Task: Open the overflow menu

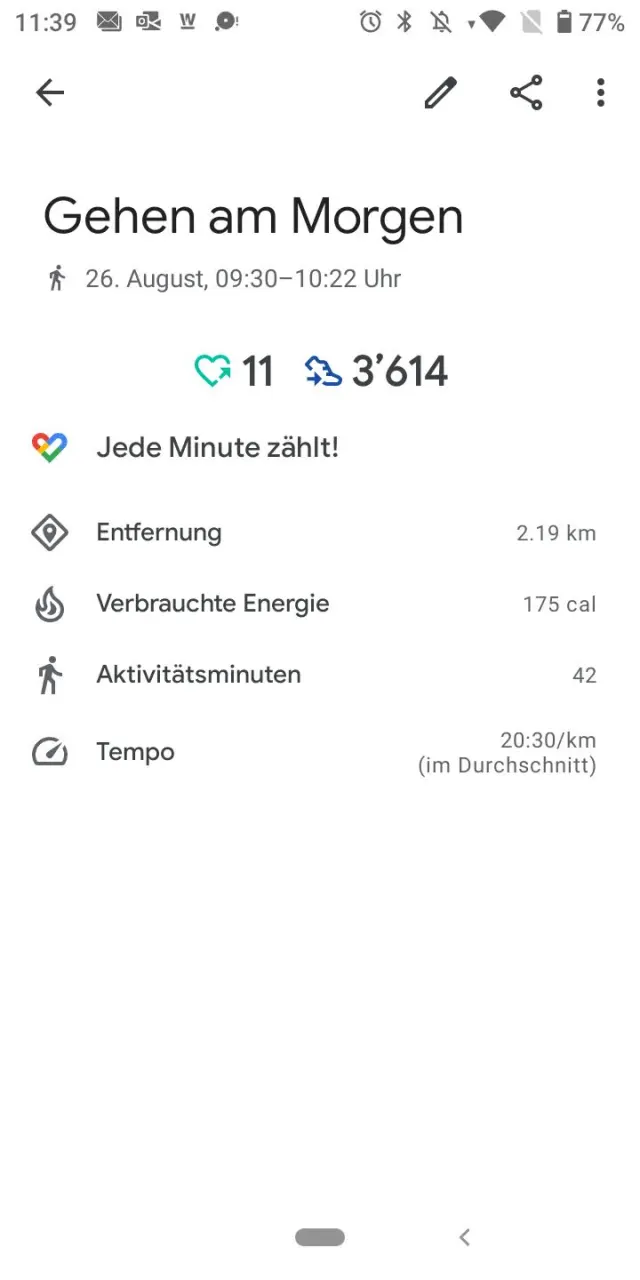Action: (x=600, y=93)
